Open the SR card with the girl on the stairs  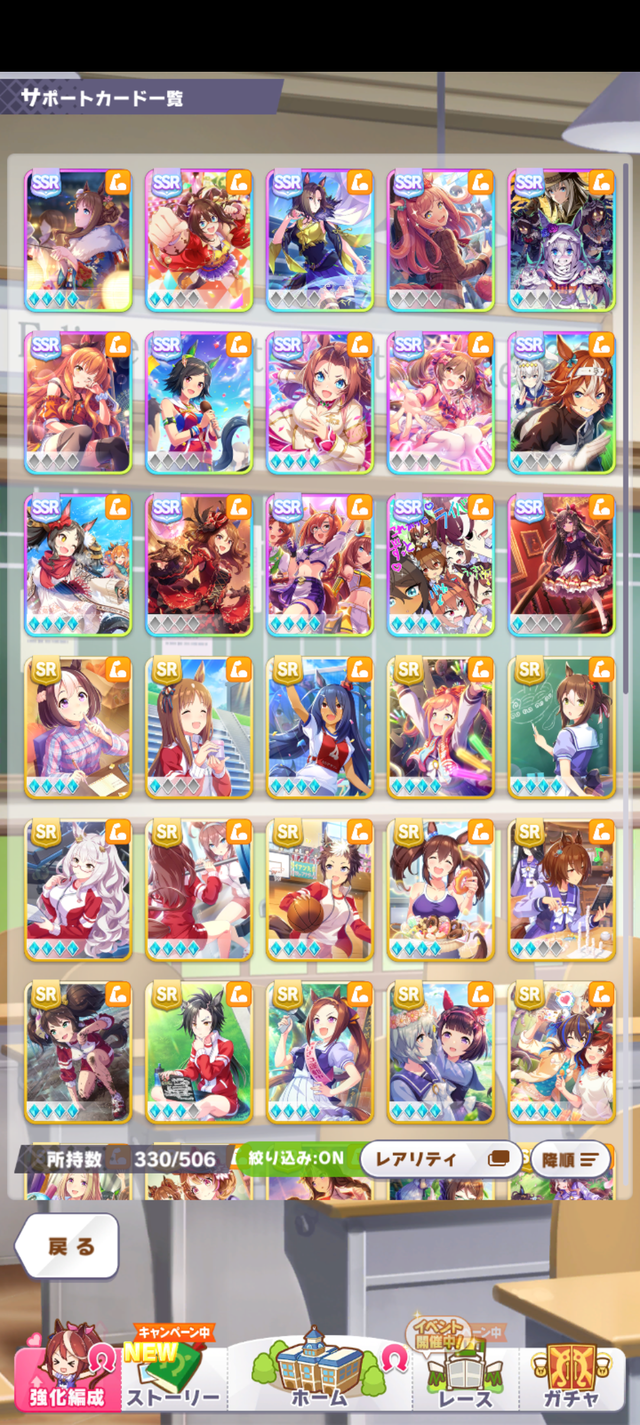point(199,727)
